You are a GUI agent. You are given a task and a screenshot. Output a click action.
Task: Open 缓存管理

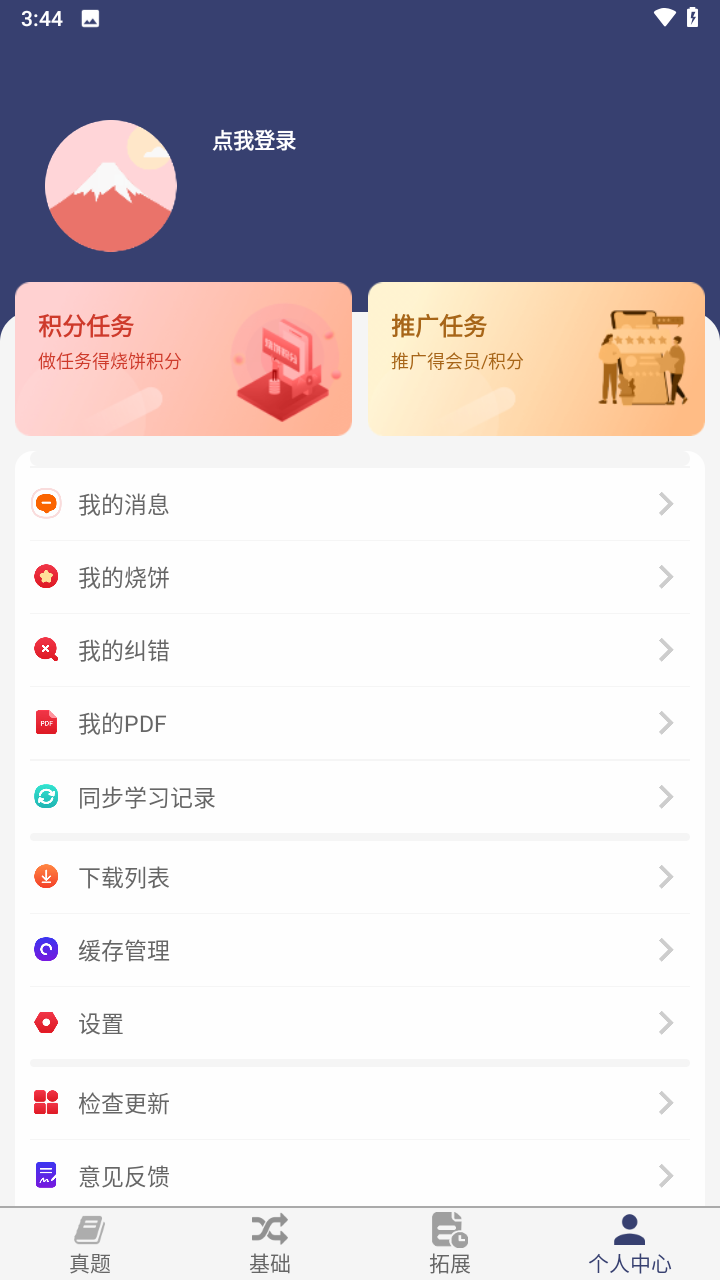(359, 950)
